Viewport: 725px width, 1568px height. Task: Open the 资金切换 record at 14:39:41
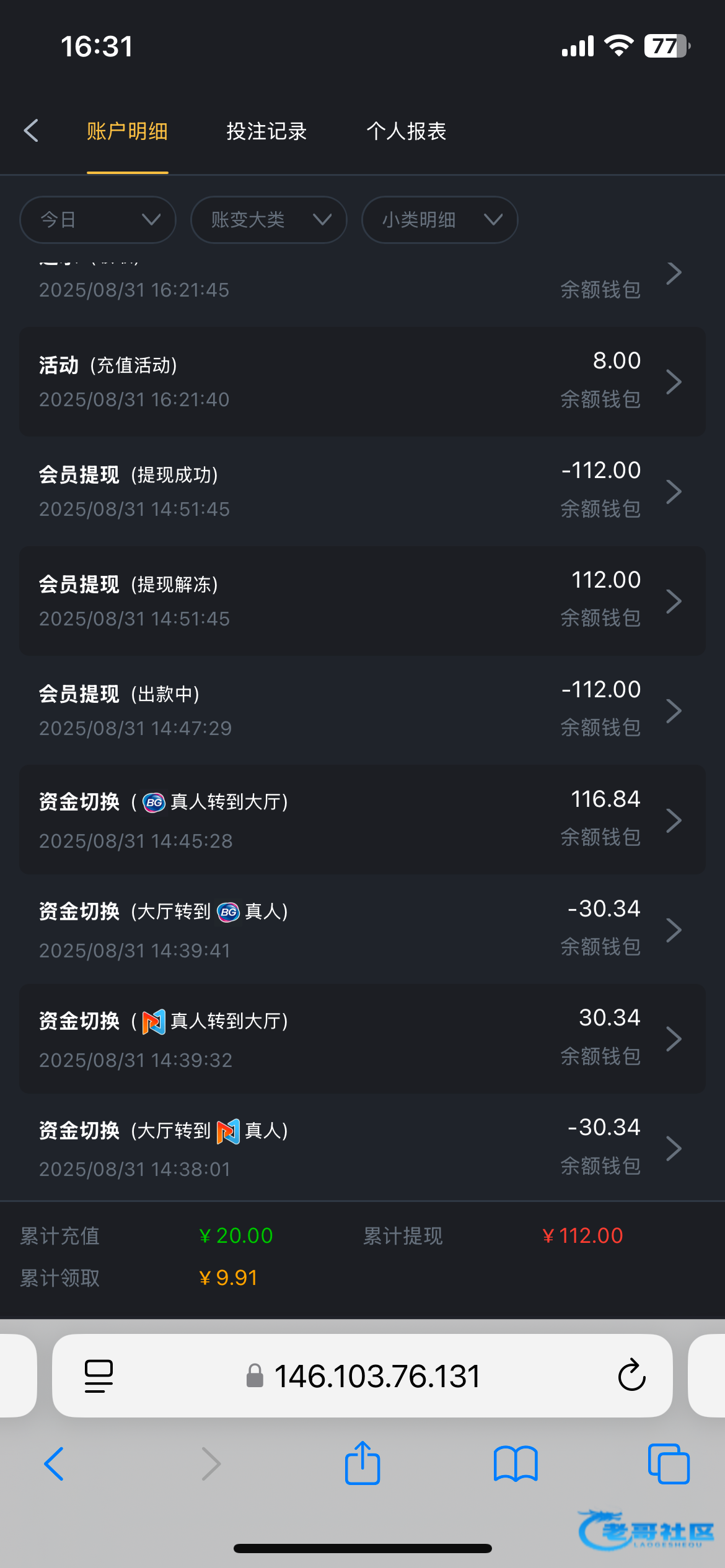coord(362,930)
